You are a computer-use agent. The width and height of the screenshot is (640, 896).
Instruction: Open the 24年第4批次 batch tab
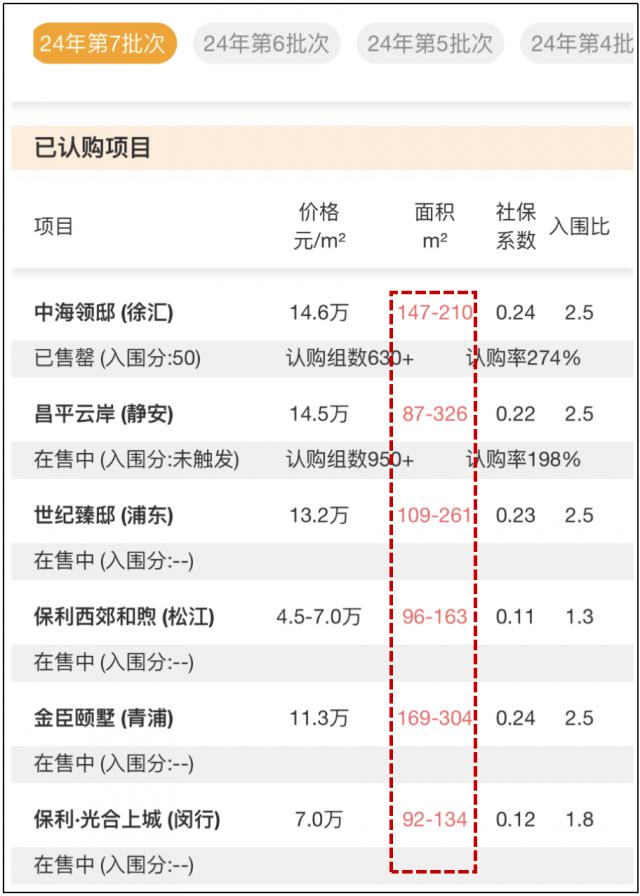(x=582, y=44)
